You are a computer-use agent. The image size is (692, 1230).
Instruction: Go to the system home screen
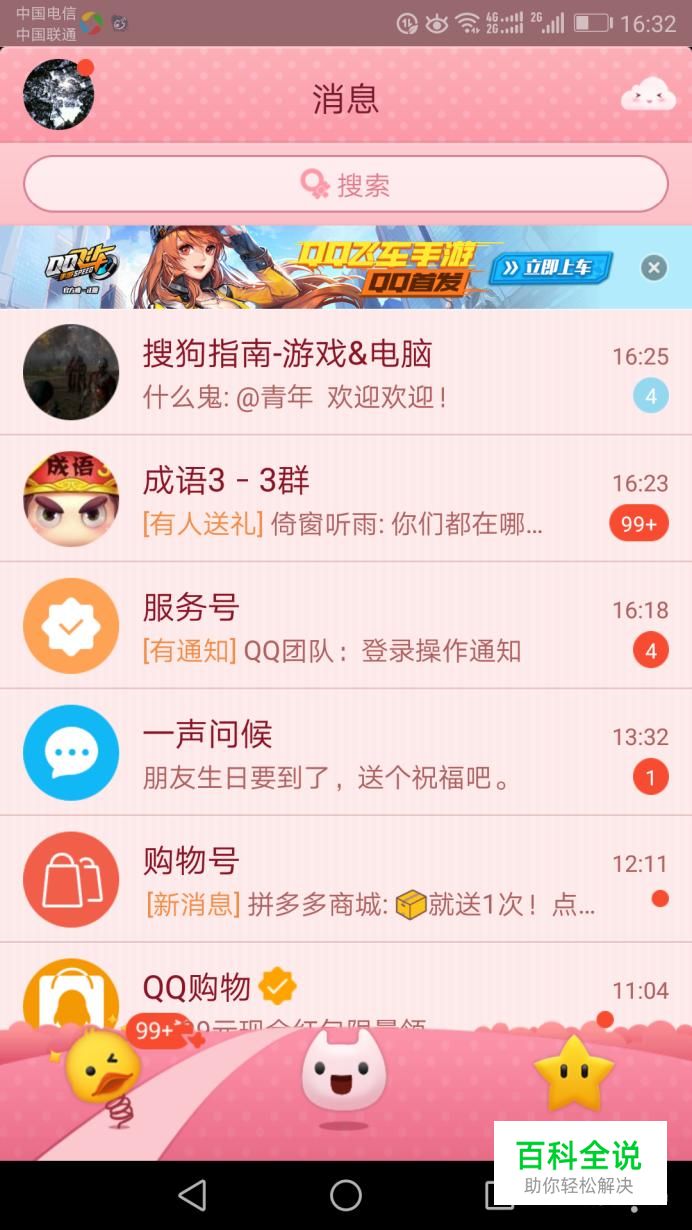[x=345, y=1194]
